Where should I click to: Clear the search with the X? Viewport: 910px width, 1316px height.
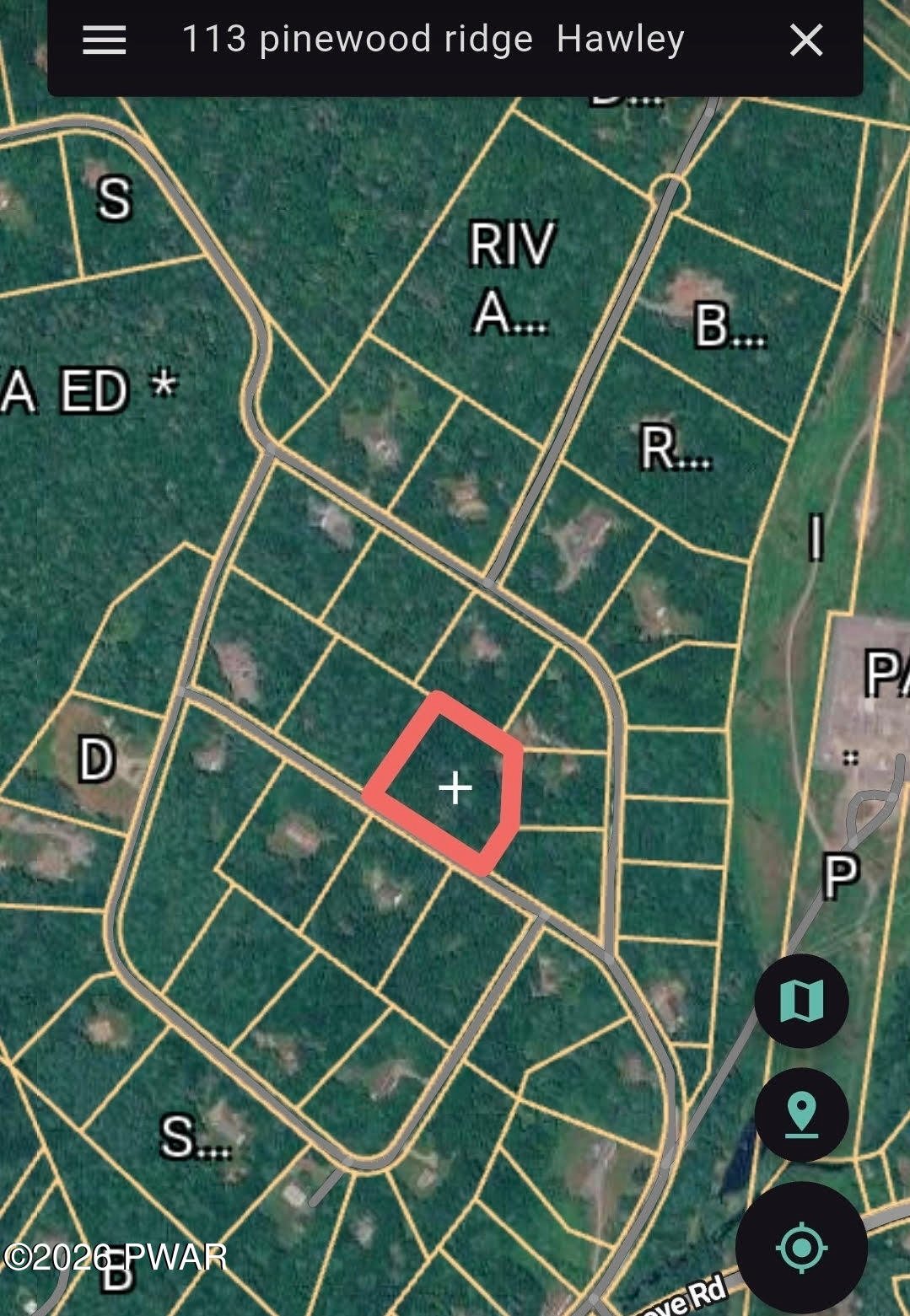805,40
